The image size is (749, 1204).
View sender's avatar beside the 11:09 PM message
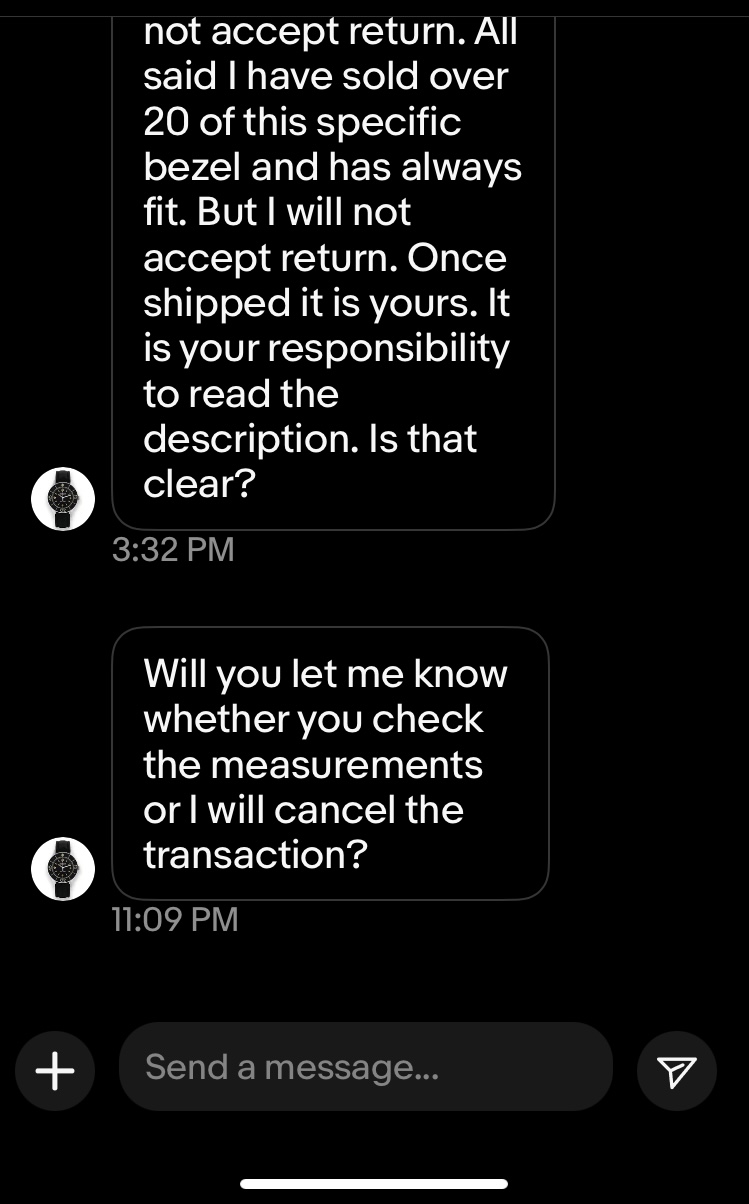(63, 868)
